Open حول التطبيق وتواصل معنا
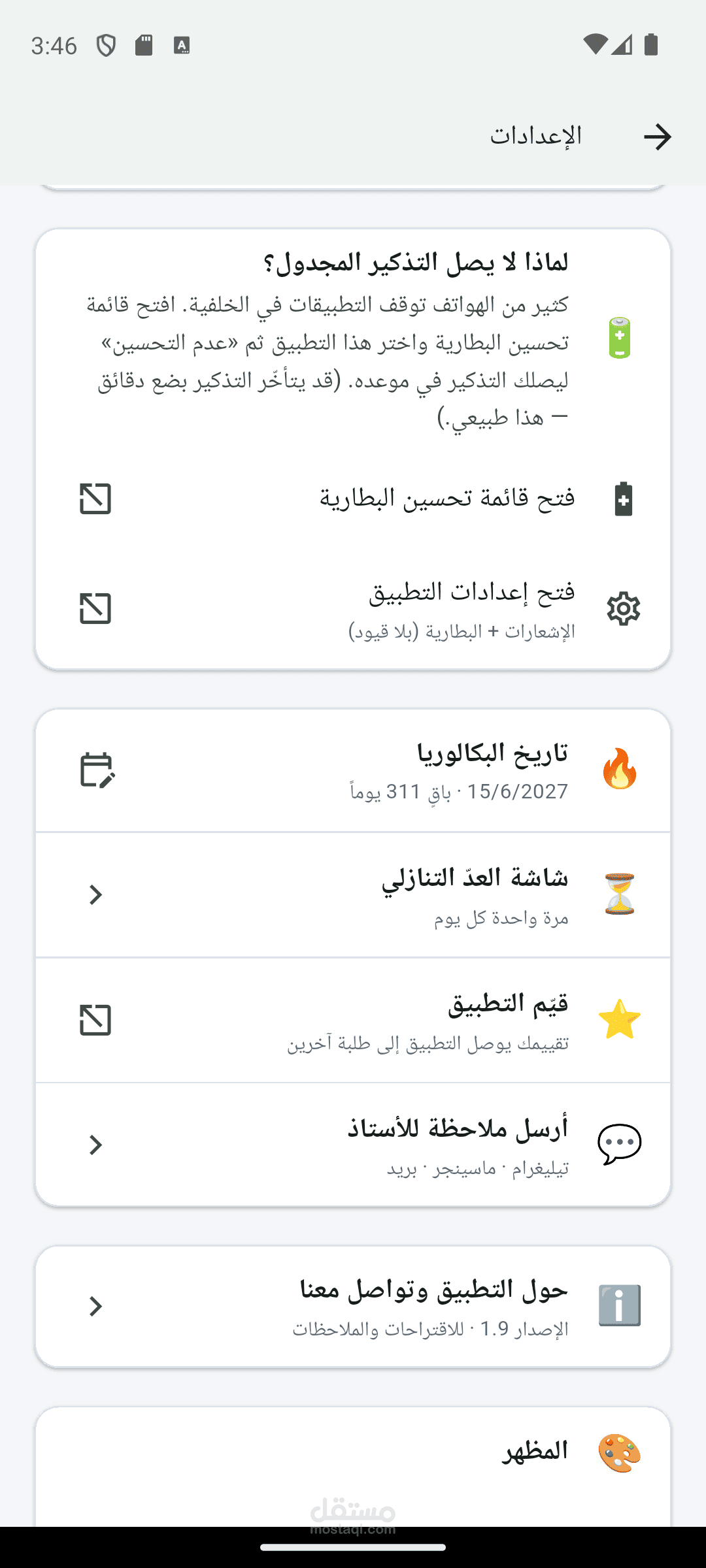The width and height of the screenshot is (706, 1568). (x=353, y=1306)
